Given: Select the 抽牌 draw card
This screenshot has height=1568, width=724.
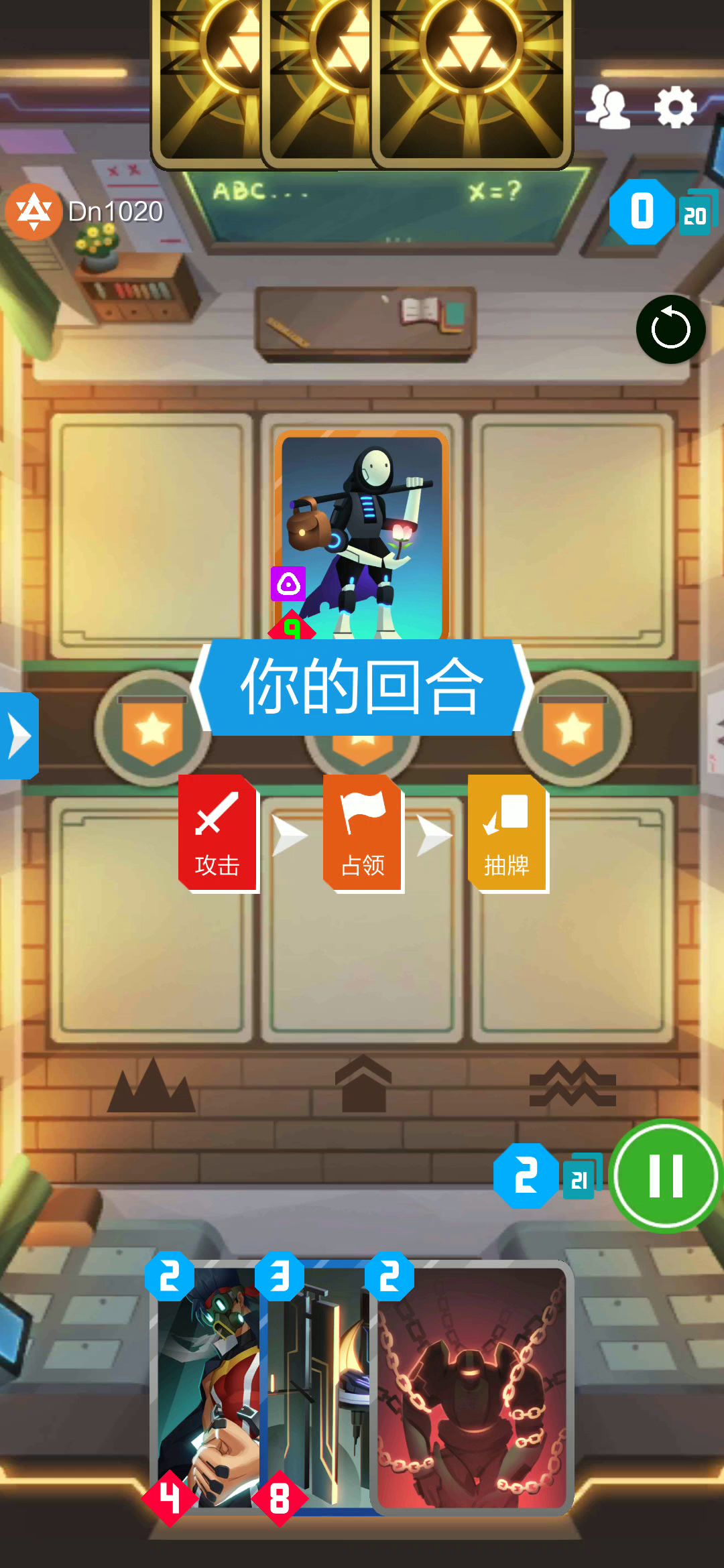Looking at the screenshot, I should tap(507, 833).
